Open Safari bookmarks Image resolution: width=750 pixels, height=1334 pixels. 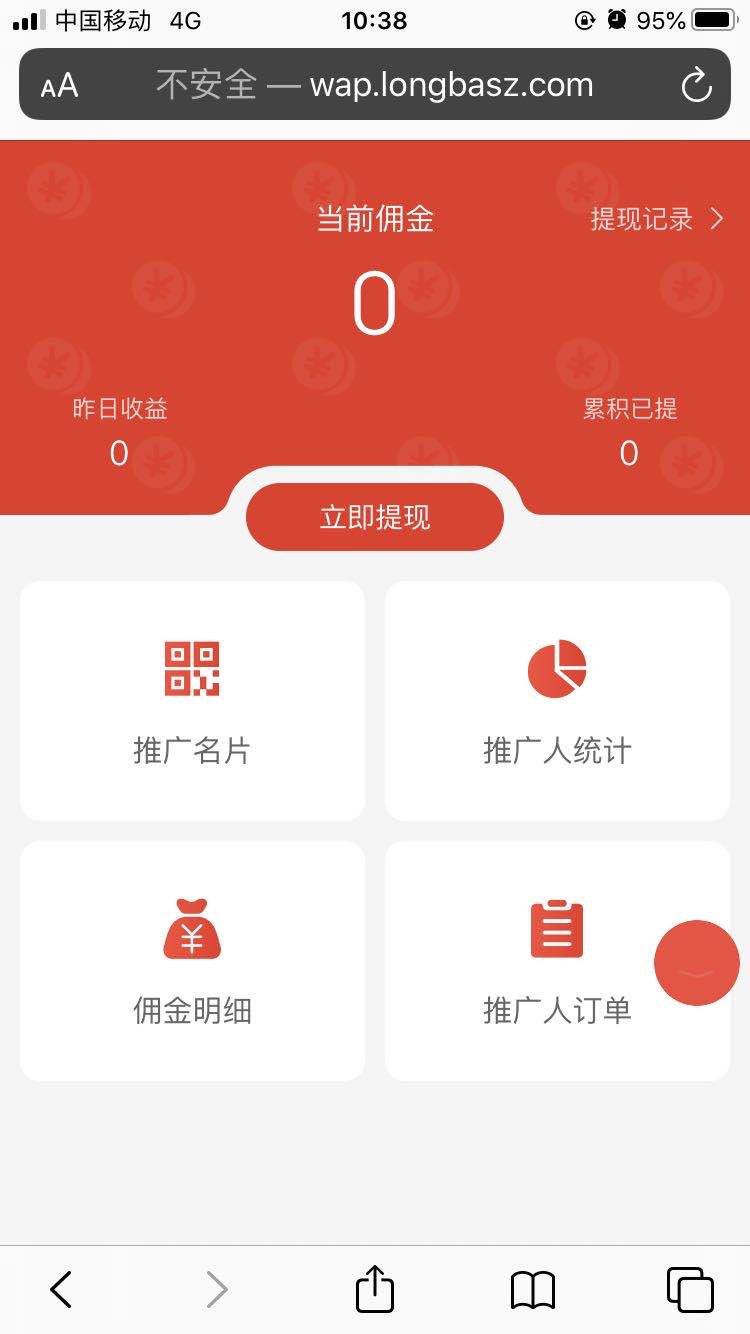532,1289
